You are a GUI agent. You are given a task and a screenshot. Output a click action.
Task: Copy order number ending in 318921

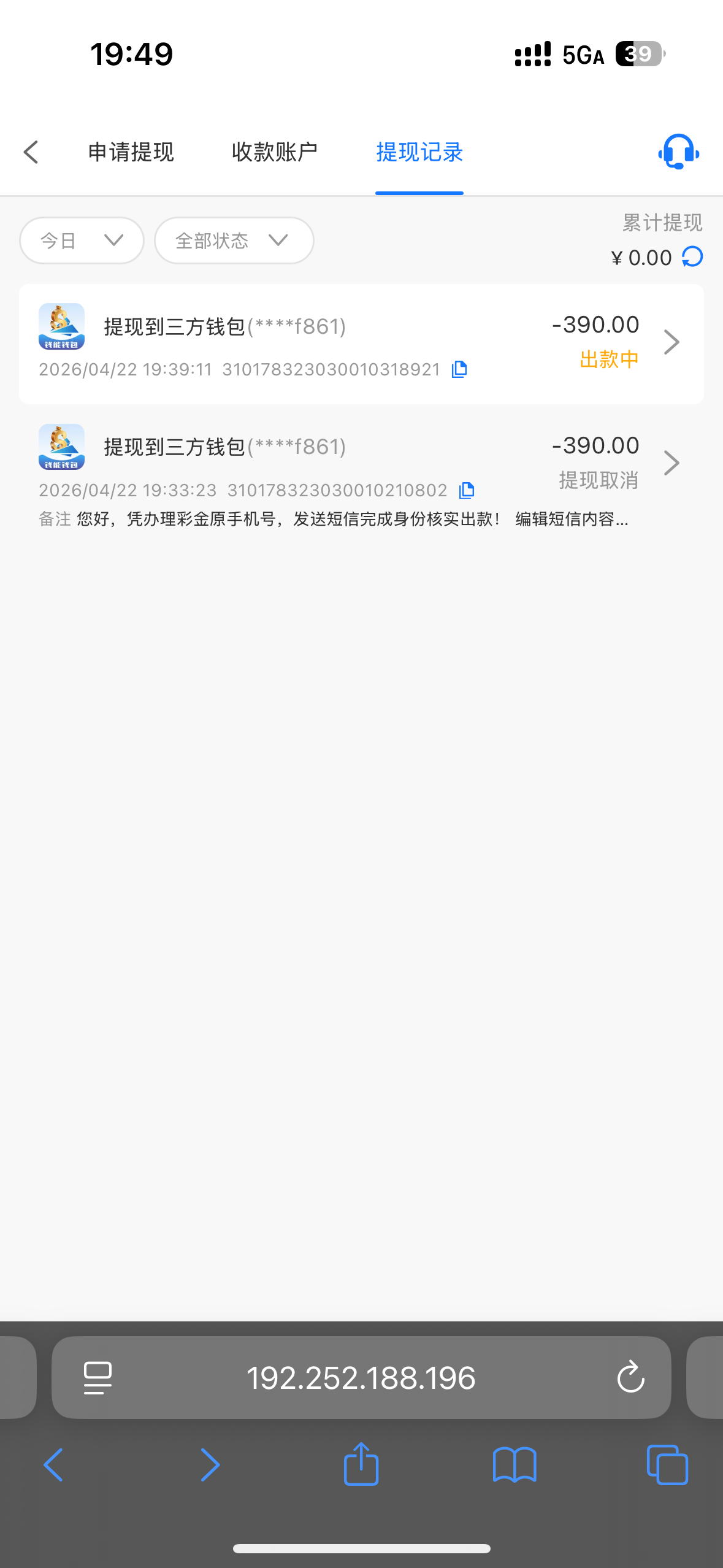coord(459,369)
